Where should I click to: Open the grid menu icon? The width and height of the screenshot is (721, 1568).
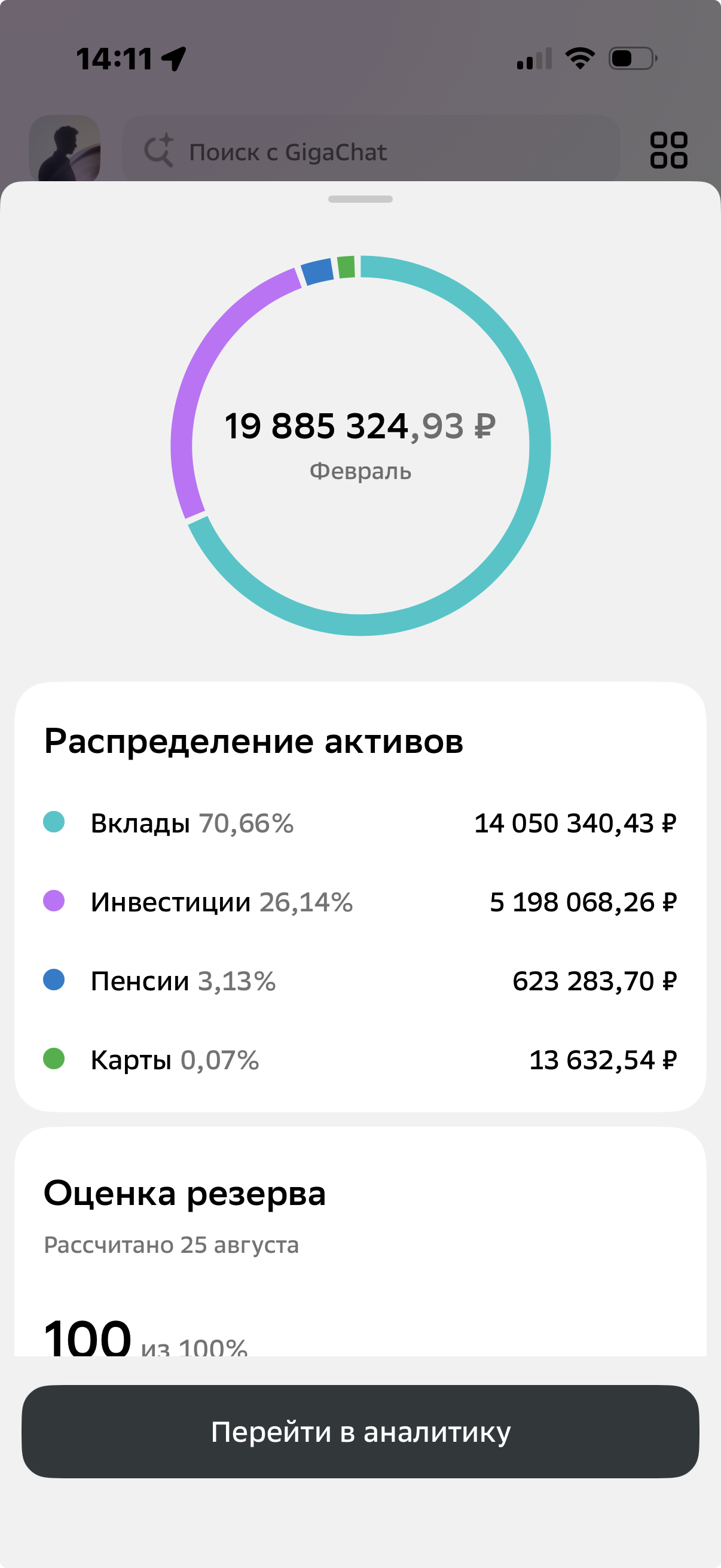668,150
